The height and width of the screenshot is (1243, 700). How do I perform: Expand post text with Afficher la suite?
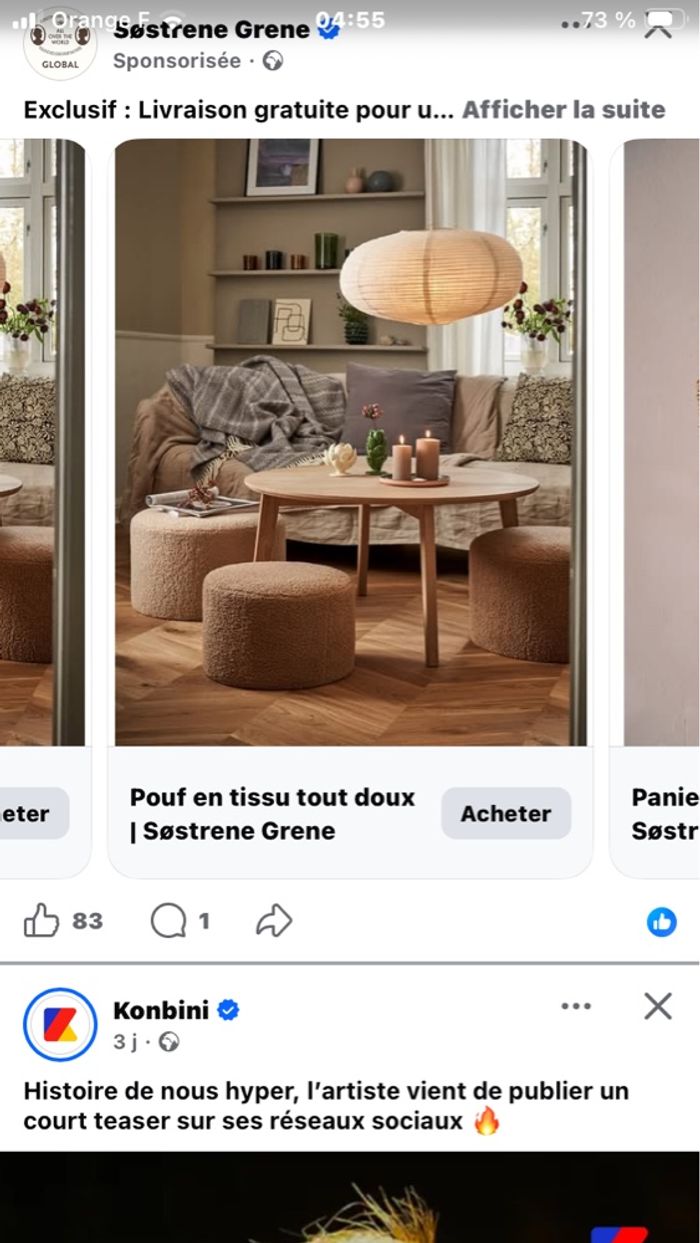pos(563,109)
